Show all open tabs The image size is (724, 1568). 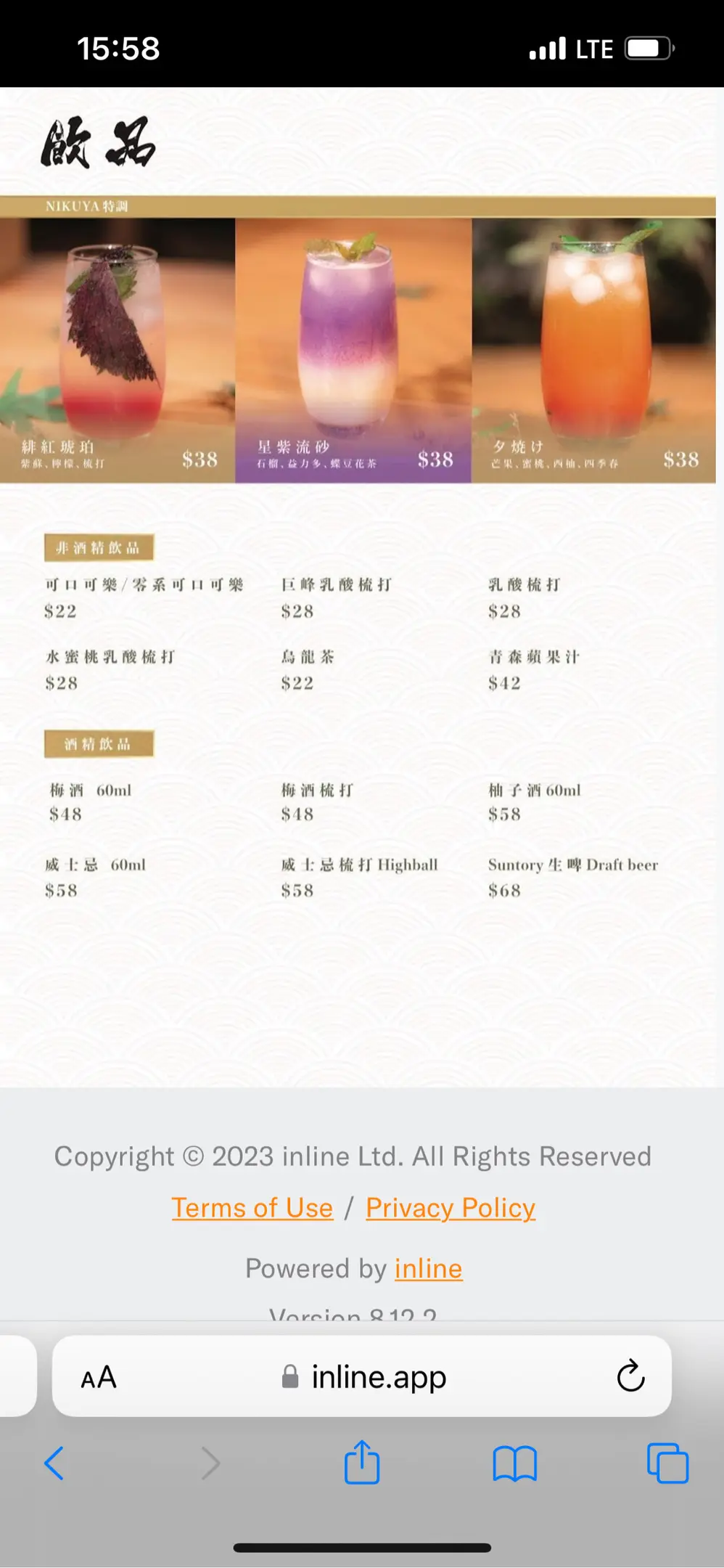[667, 1463]
